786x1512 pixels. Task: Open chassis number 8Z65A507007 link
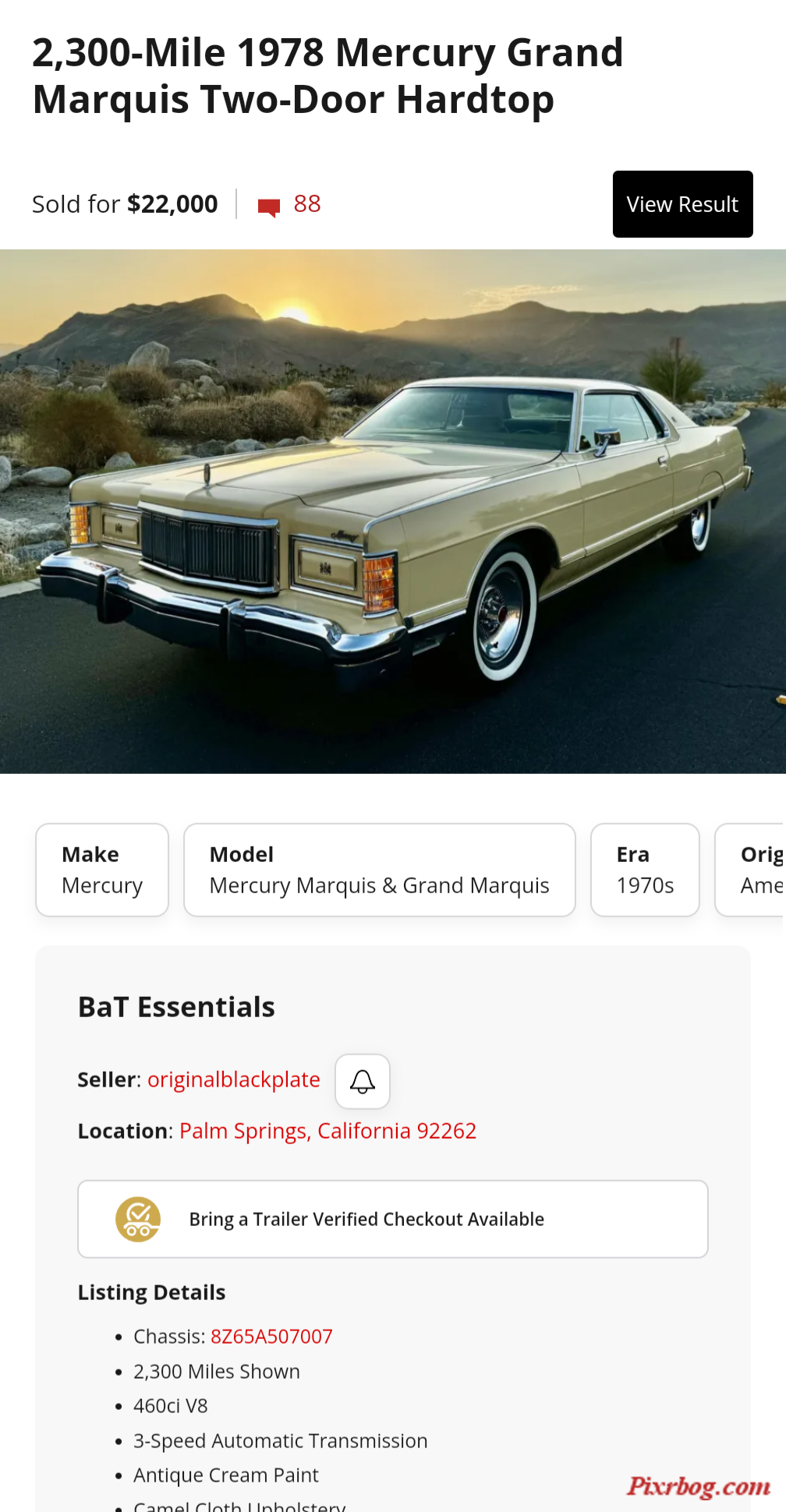(271, 1337)
